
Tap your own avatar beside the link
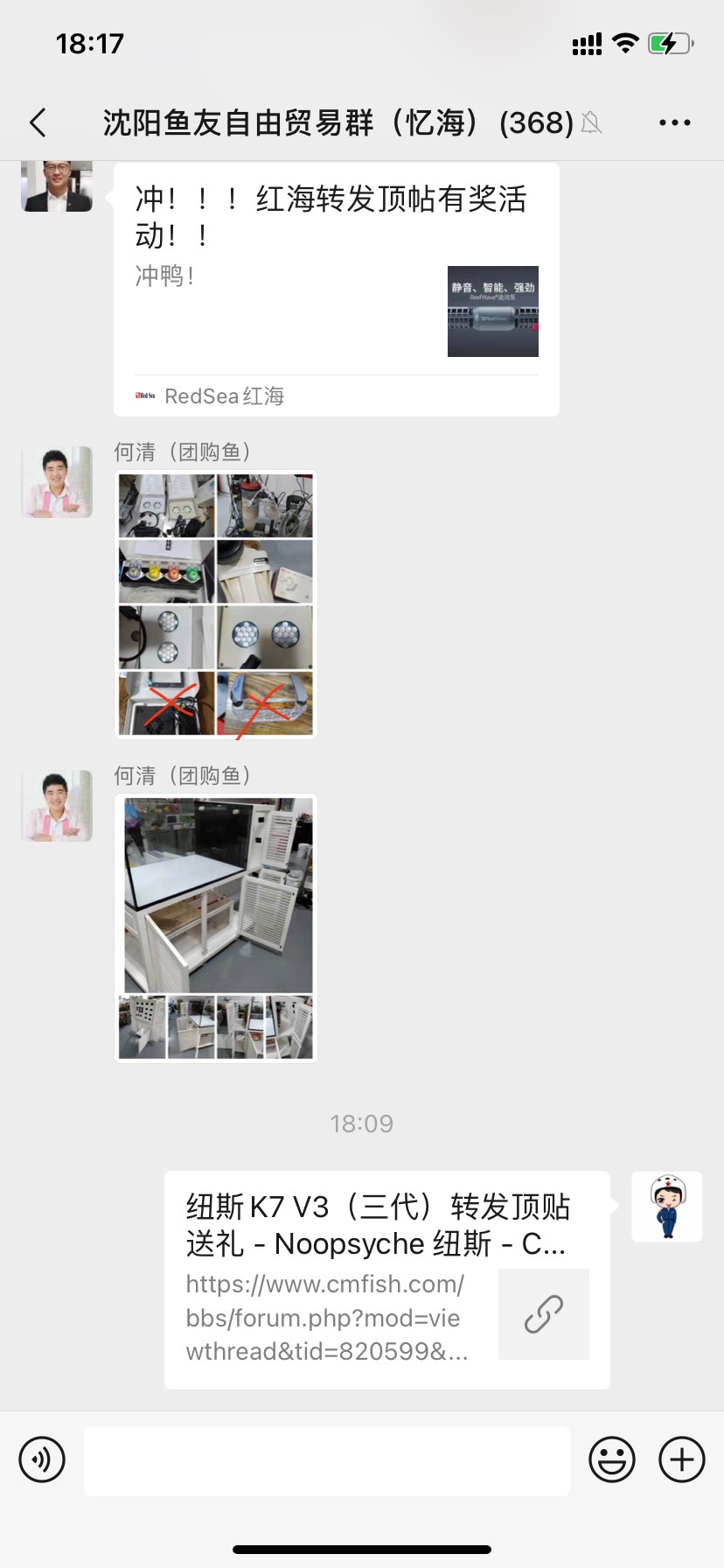coord(667,1207)
